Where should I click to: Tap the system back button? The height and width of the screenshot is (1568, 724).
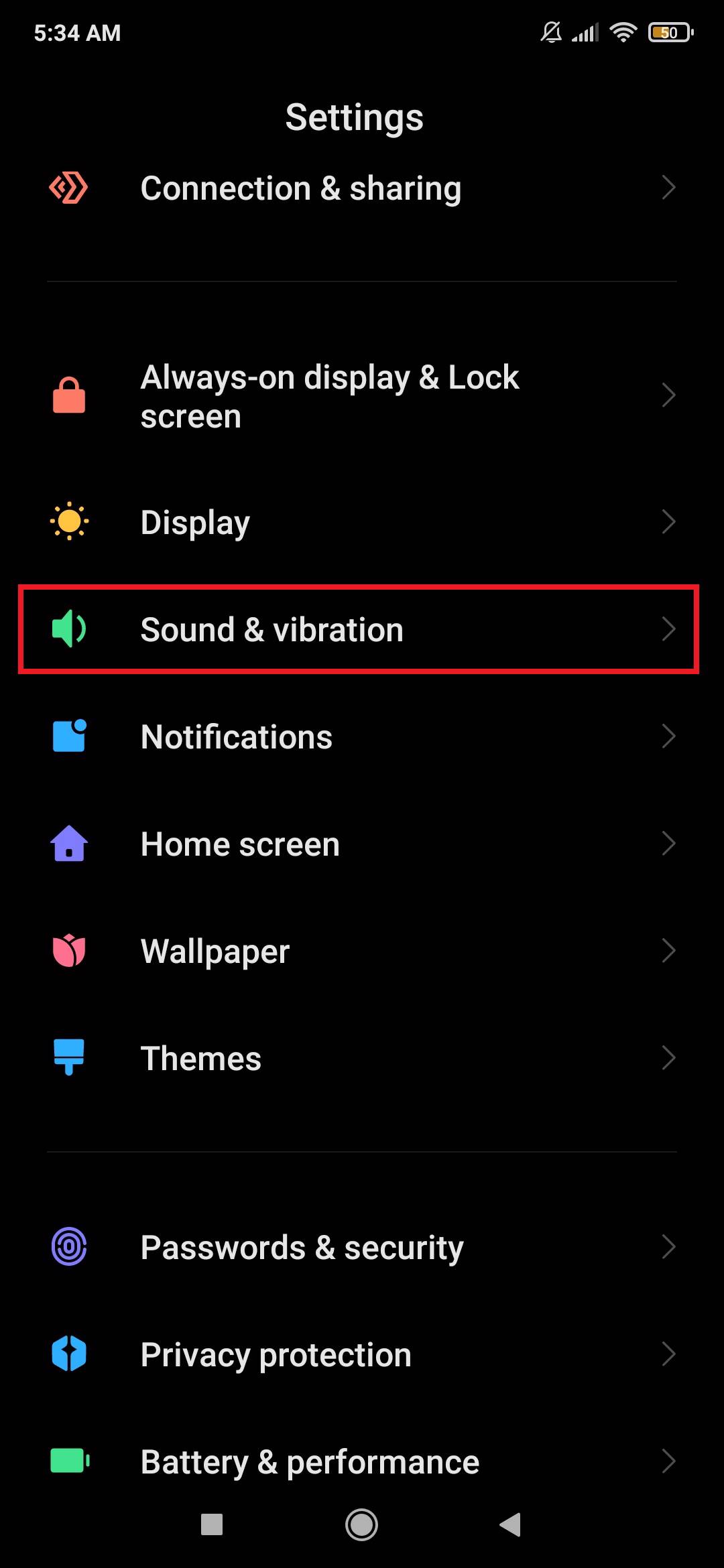coord(511,1525)
